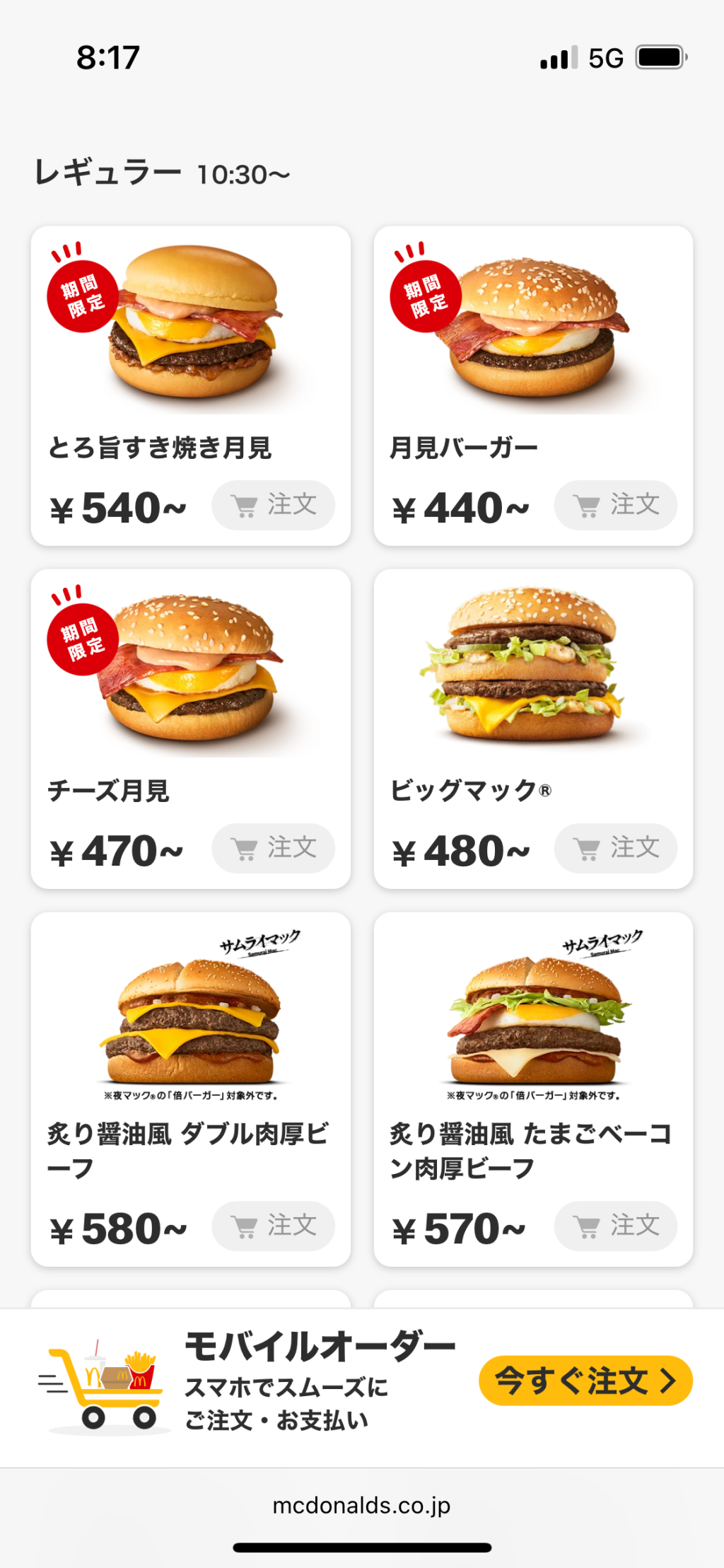Image resolution: width=724 pixels, height=1568 pixels.
Task: Tap 注文 for 炙り醤油風 たまごベーコン肉厚ビーフ
Action: (616, 1226)
